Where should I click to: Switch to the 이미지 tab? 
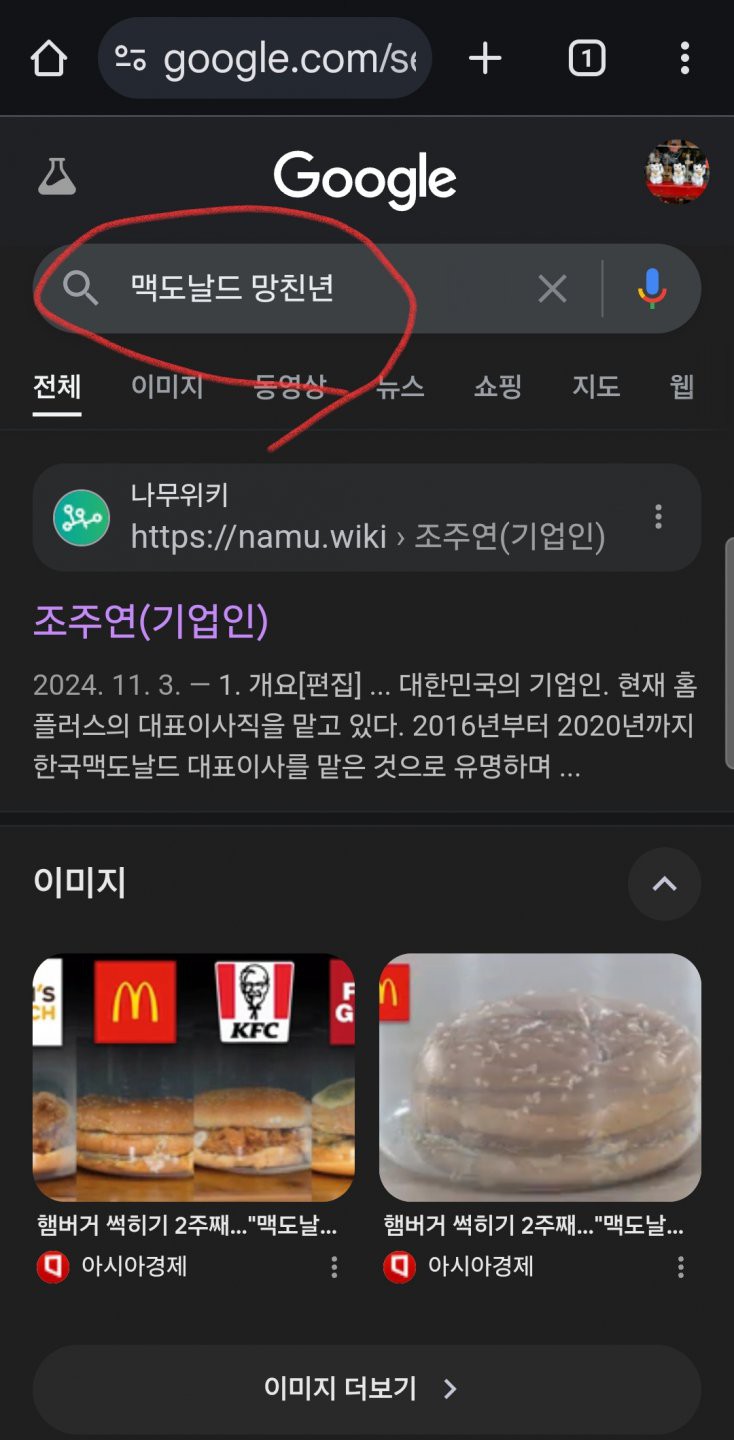click(x=167, y=387)
